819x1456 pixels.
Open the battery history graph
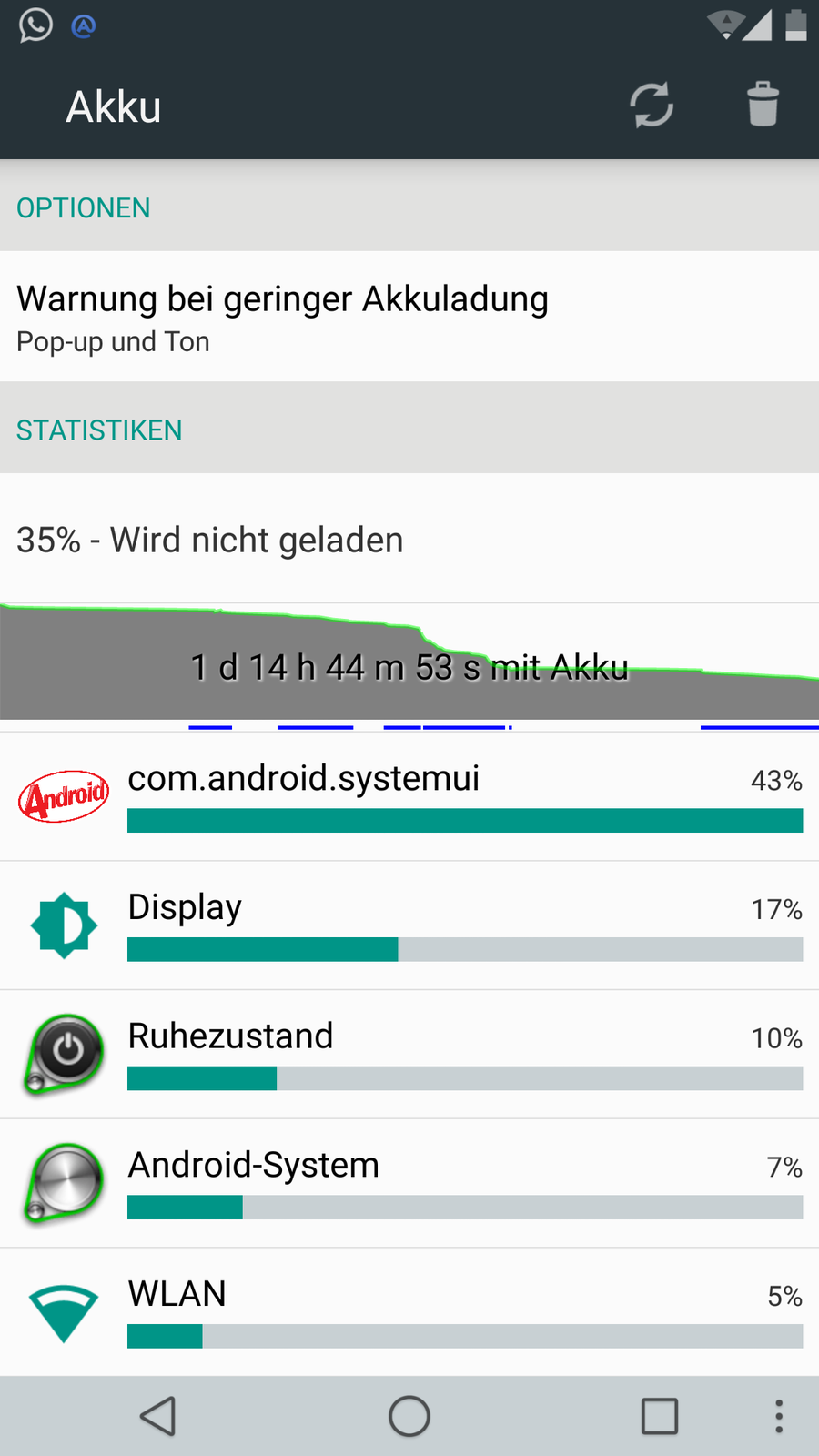tap(409, 662)
